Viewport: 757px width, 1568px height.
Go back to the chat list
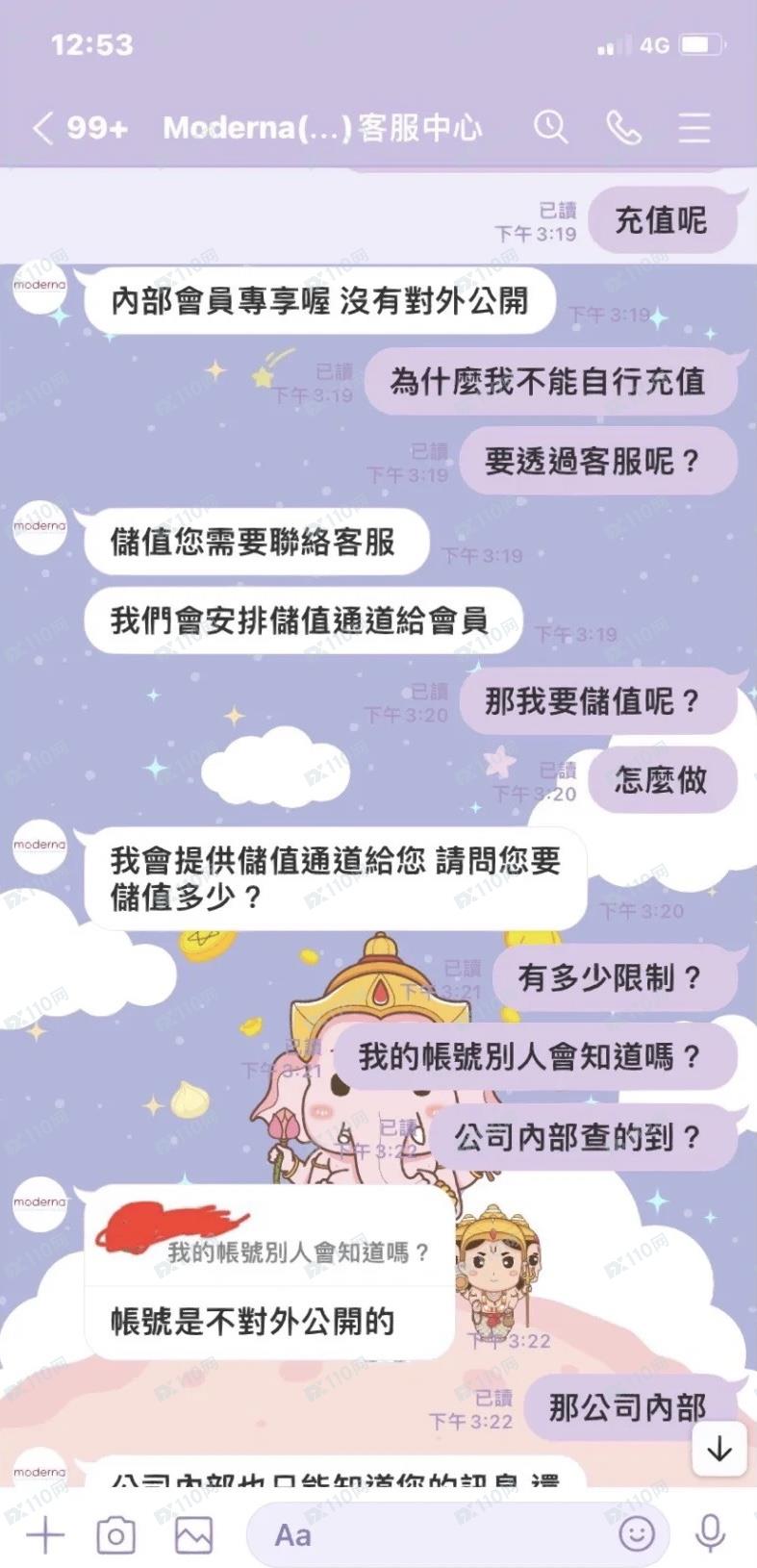[x=42, y=128]
